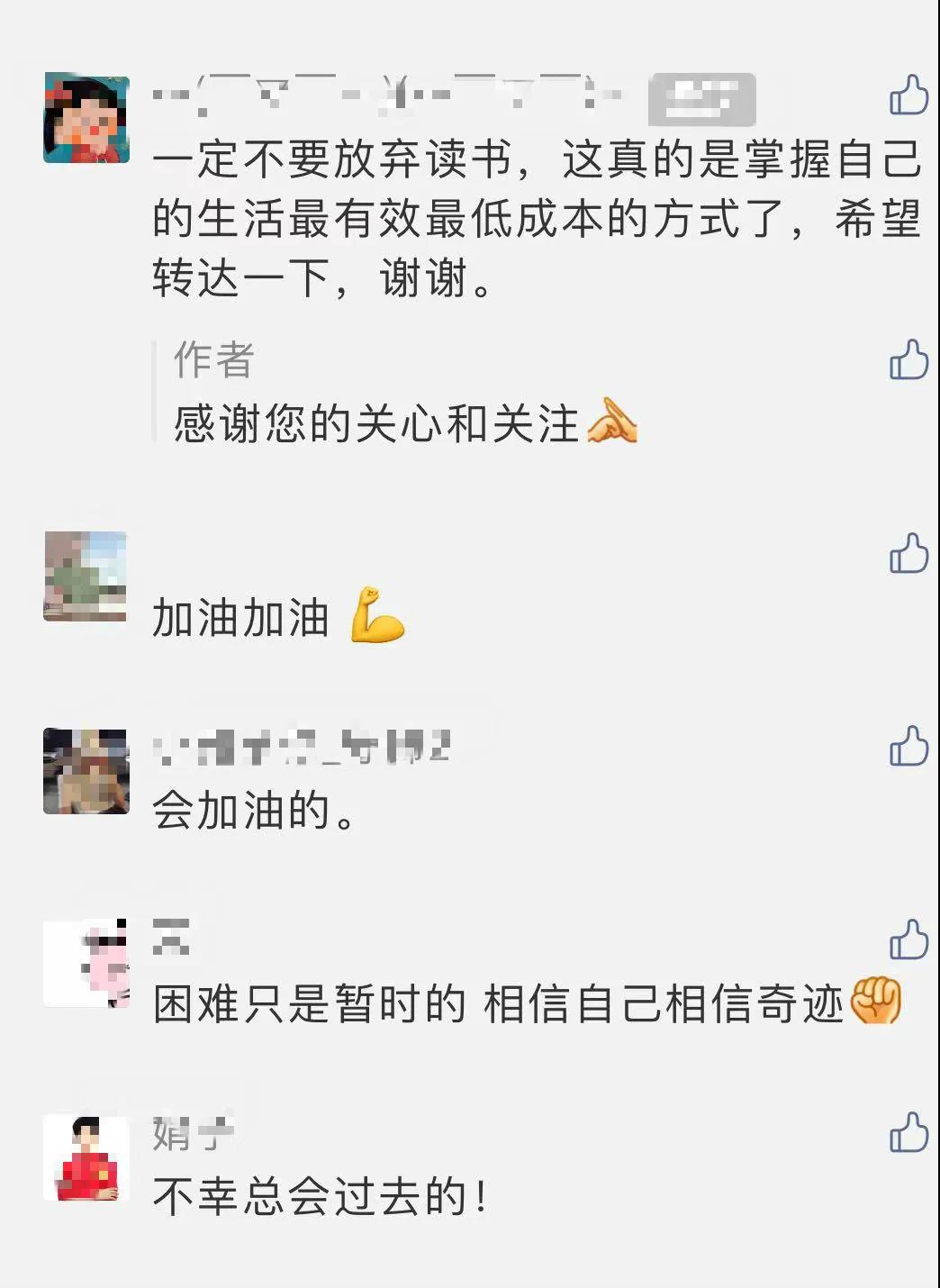Like the comment 会加油的
Image resolution: width=940 pixels, height=1288 pixels.
(x=908, y=747)
